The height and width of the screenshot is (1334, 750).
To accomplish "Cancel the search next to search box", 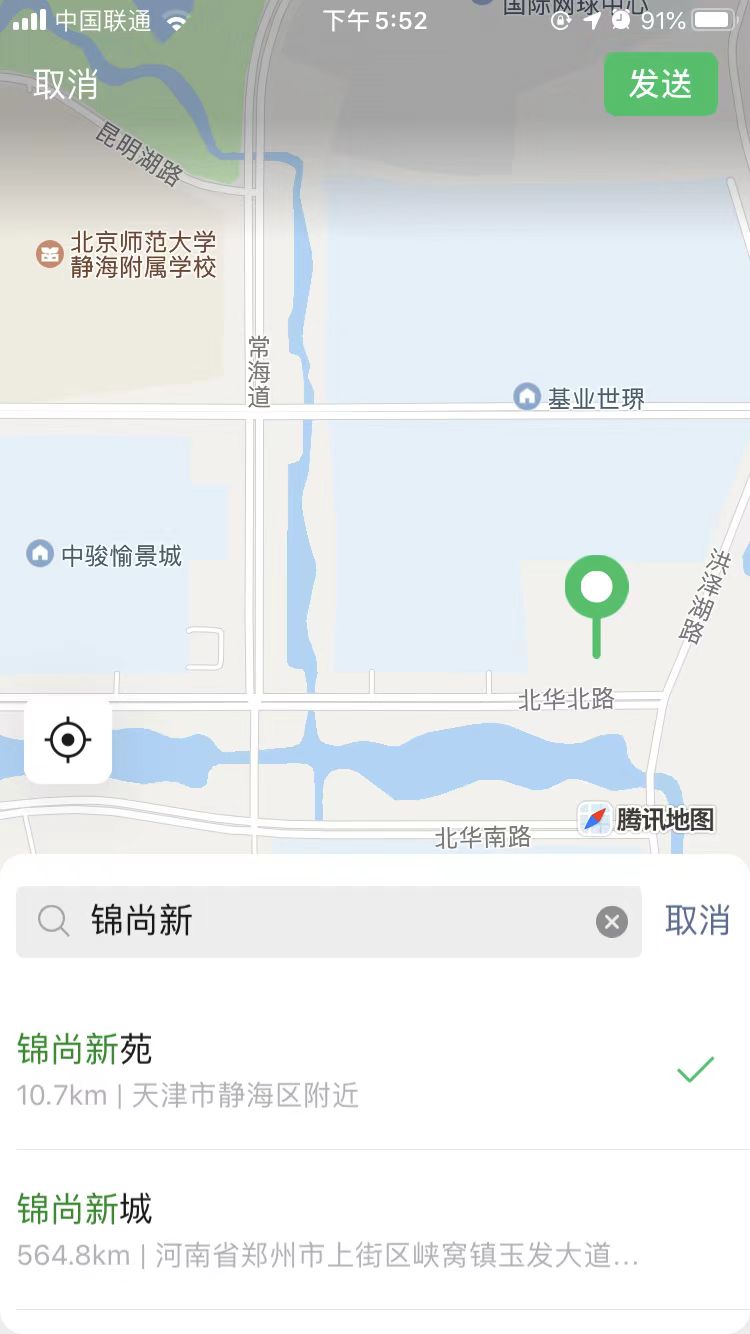I will click(697, 921).
